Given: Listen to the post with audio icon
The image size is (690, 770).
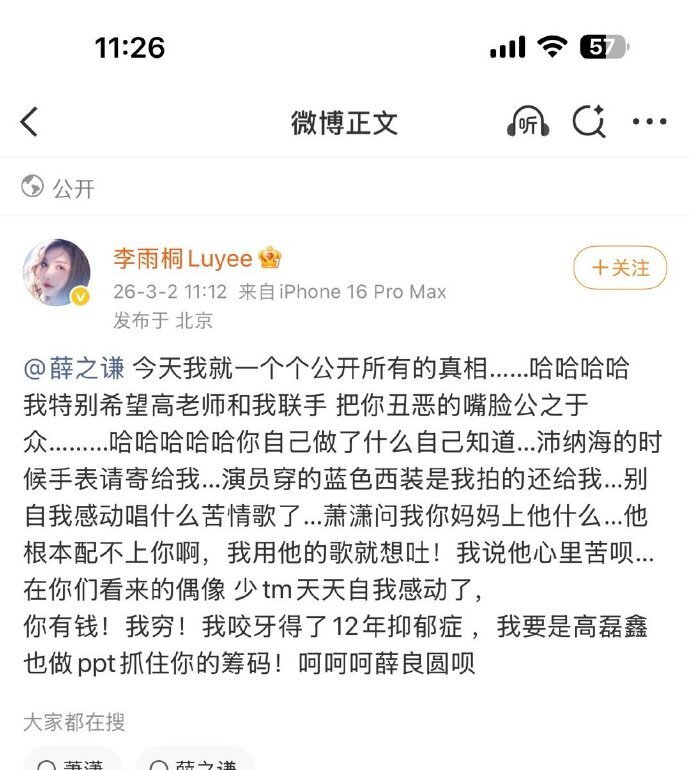Looking at the screenshot, I should 528,122.
